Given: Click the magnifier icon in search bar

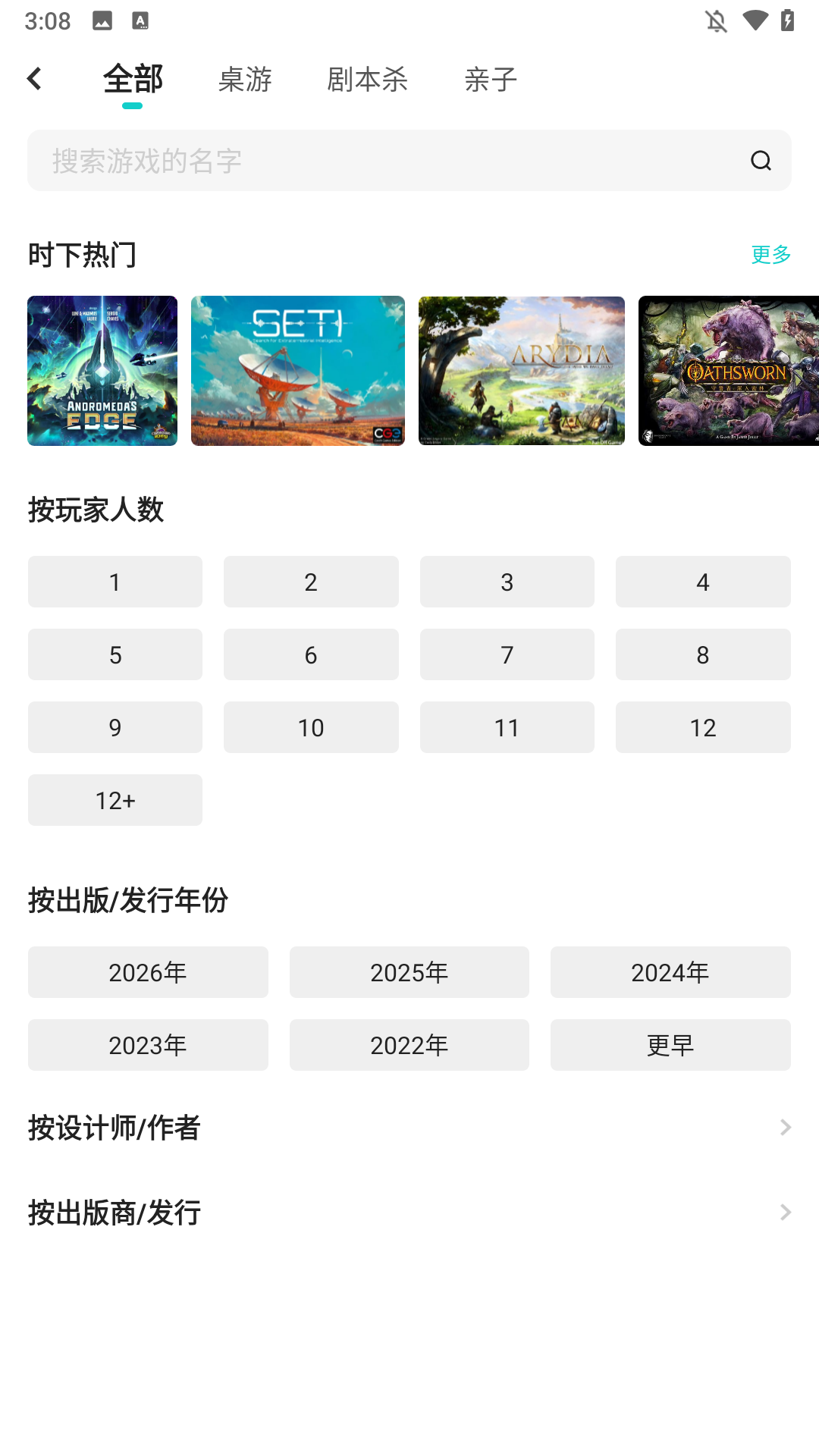Looking at the screenshot, I should click(x=761, y=161).
